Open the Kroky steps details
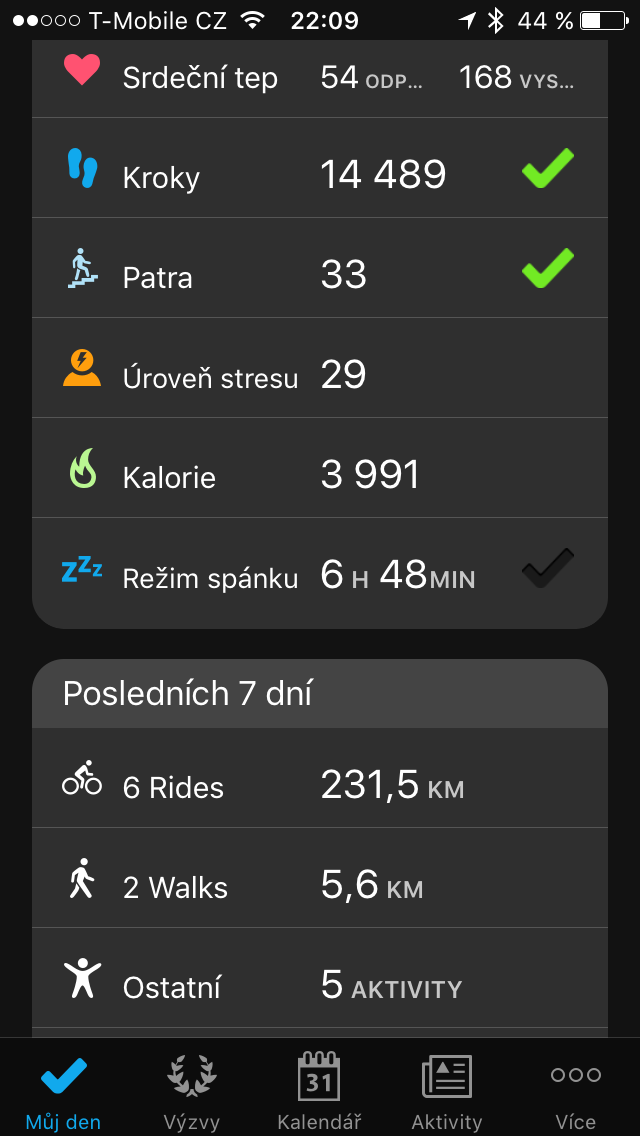 320,168
